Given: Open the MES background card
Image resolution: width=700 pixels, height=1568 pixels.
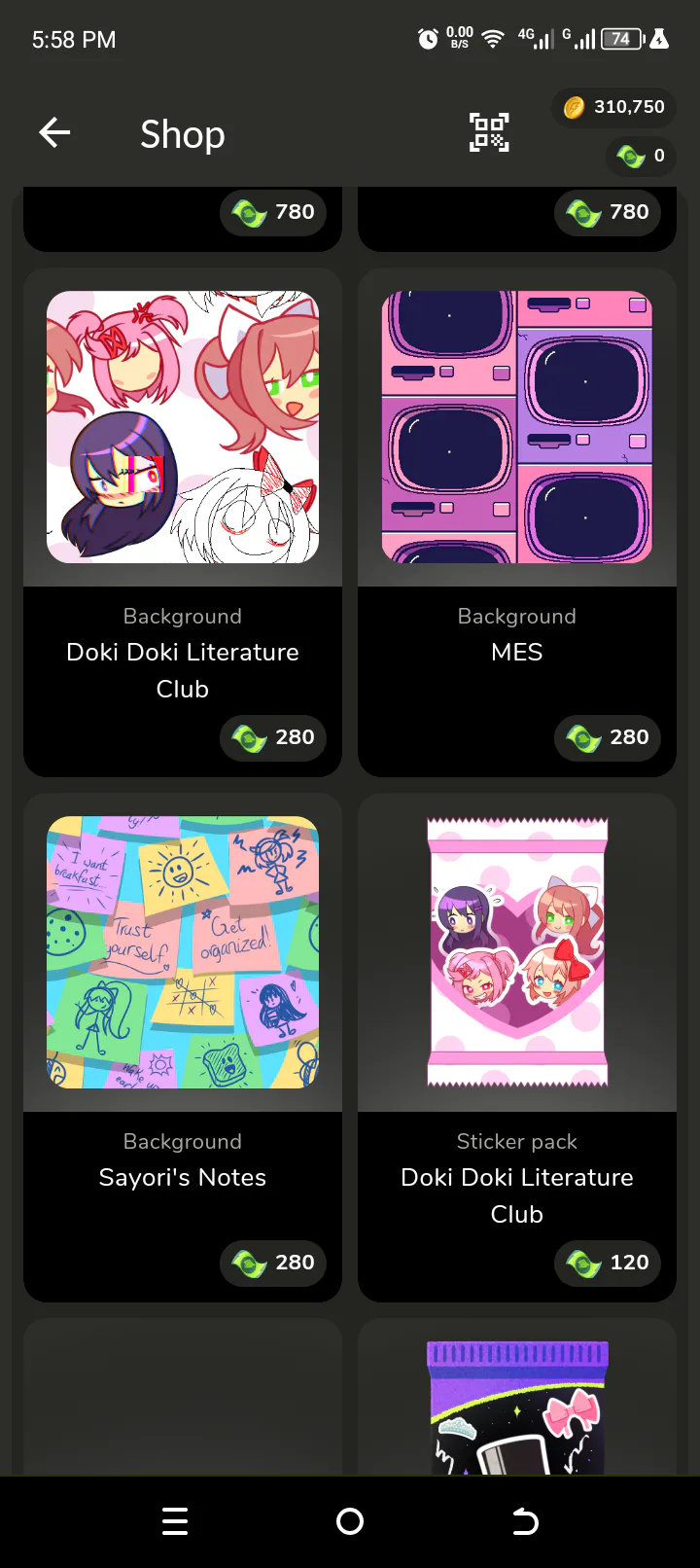Looking at the screenshot, I should pyautogui.click(x=517, y=522).
